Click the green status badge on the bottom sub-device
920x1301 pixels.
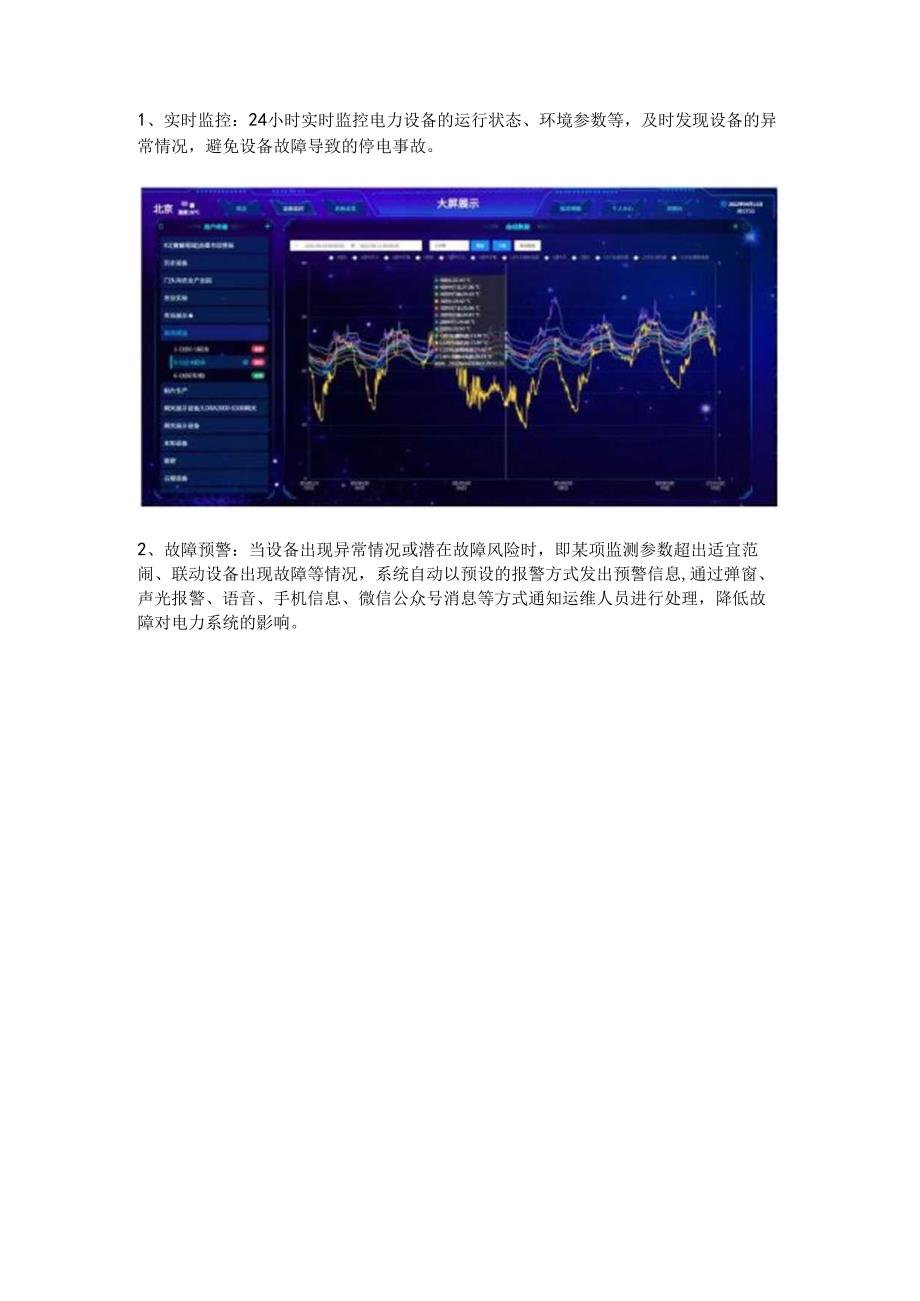(x=257, y=375)
